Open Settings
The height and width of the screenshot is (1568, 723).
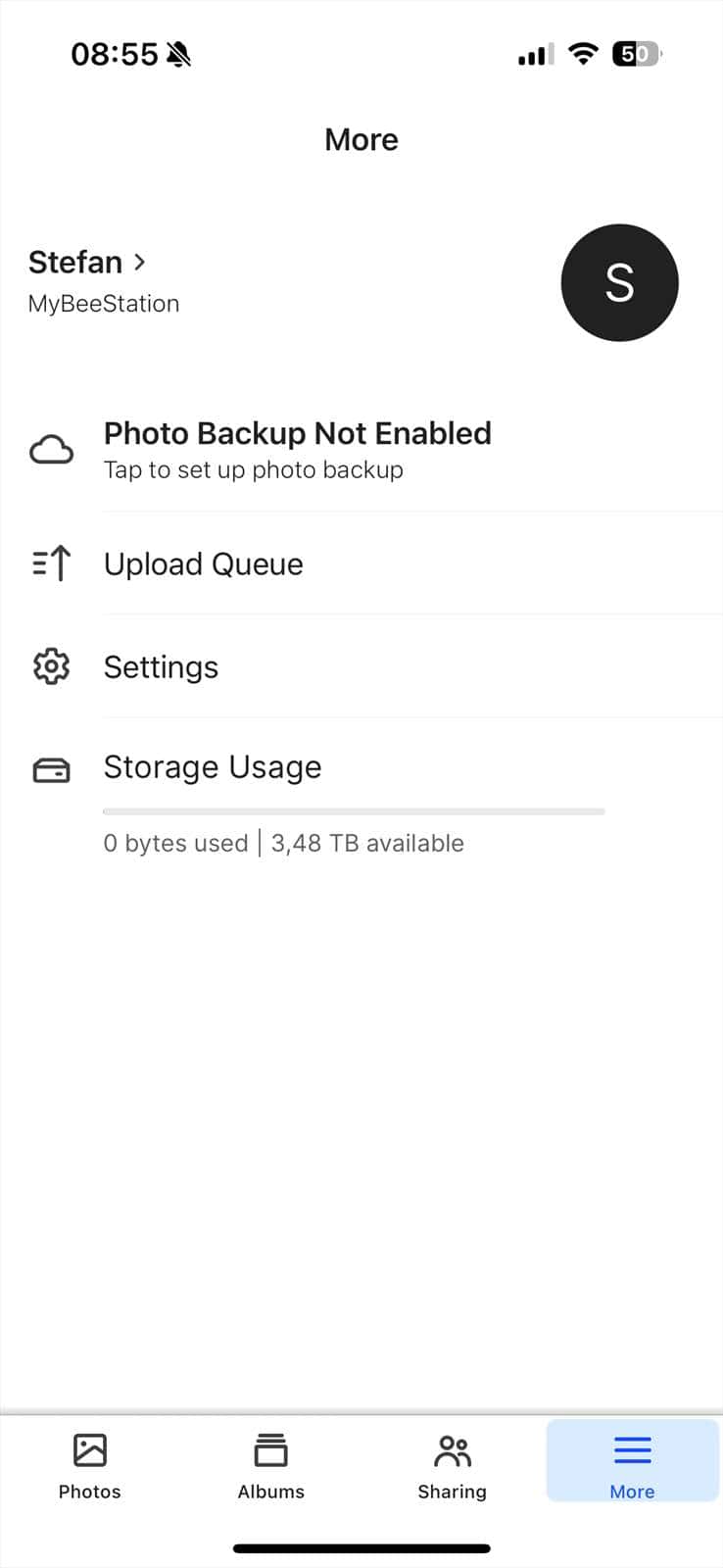point(361,666)
